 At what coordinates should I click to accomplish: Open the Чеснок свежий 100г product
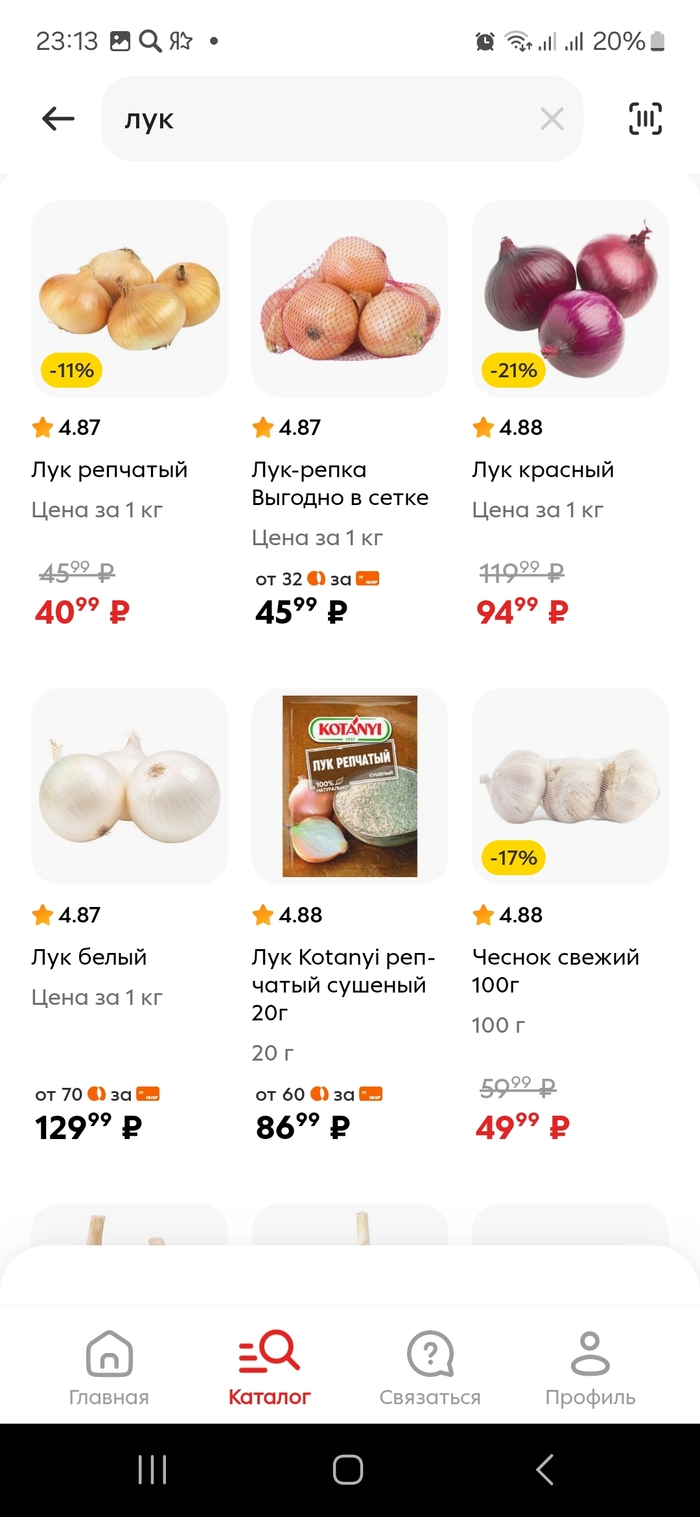point(569,785)
